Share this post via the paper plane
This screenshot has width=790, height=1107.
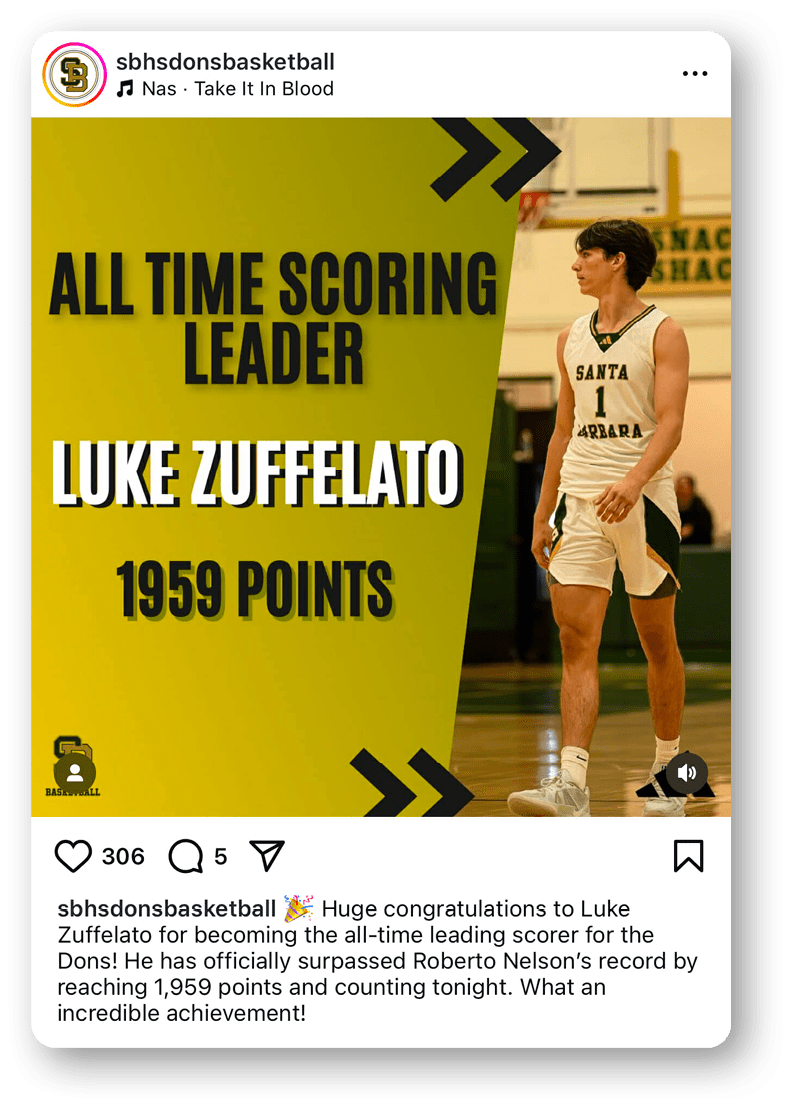[x=267, y=855]
